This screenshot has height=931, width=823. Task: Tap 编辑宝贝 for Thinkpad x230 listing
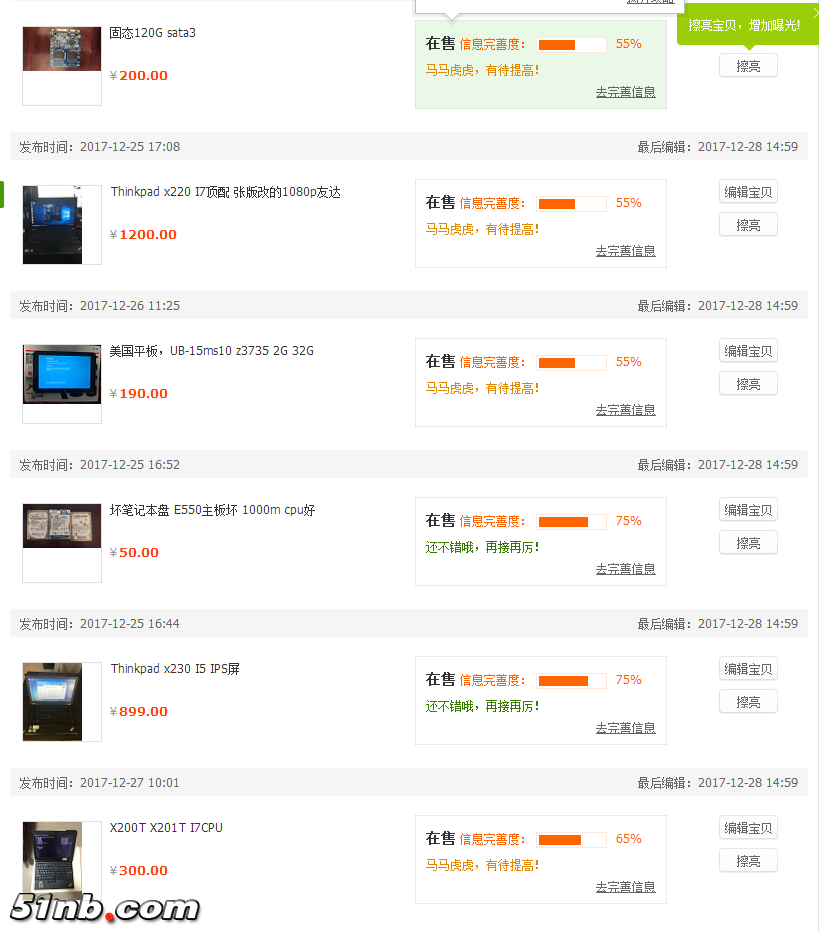click(748, 670)
